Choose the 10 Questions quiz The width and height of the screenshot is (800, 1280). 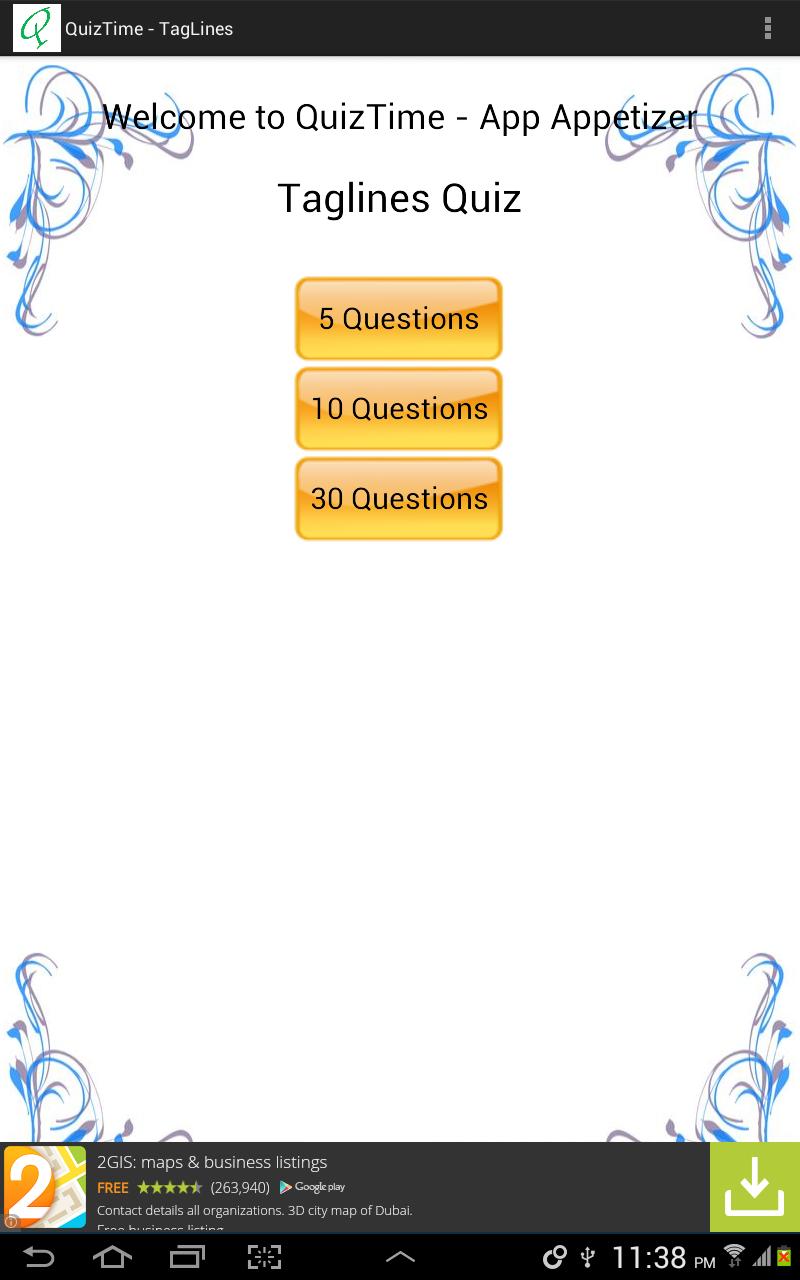pyautogui.click(x=398, y=409)
